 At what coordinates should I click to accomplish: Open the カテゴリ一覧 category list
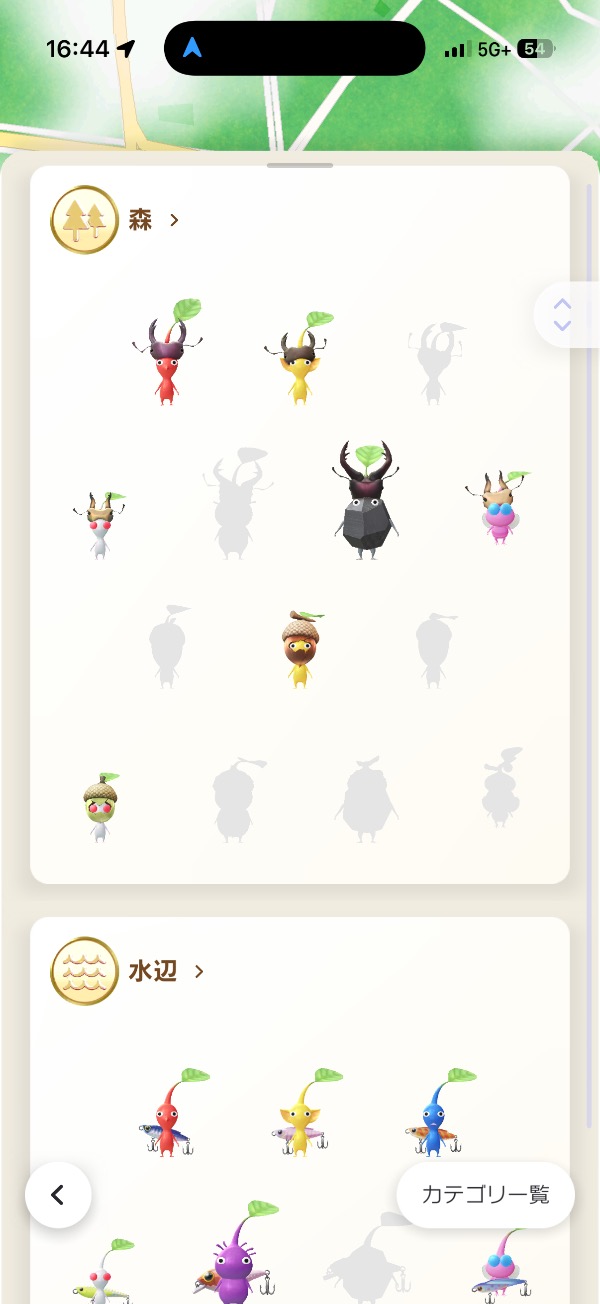[x=485, y=1194]
